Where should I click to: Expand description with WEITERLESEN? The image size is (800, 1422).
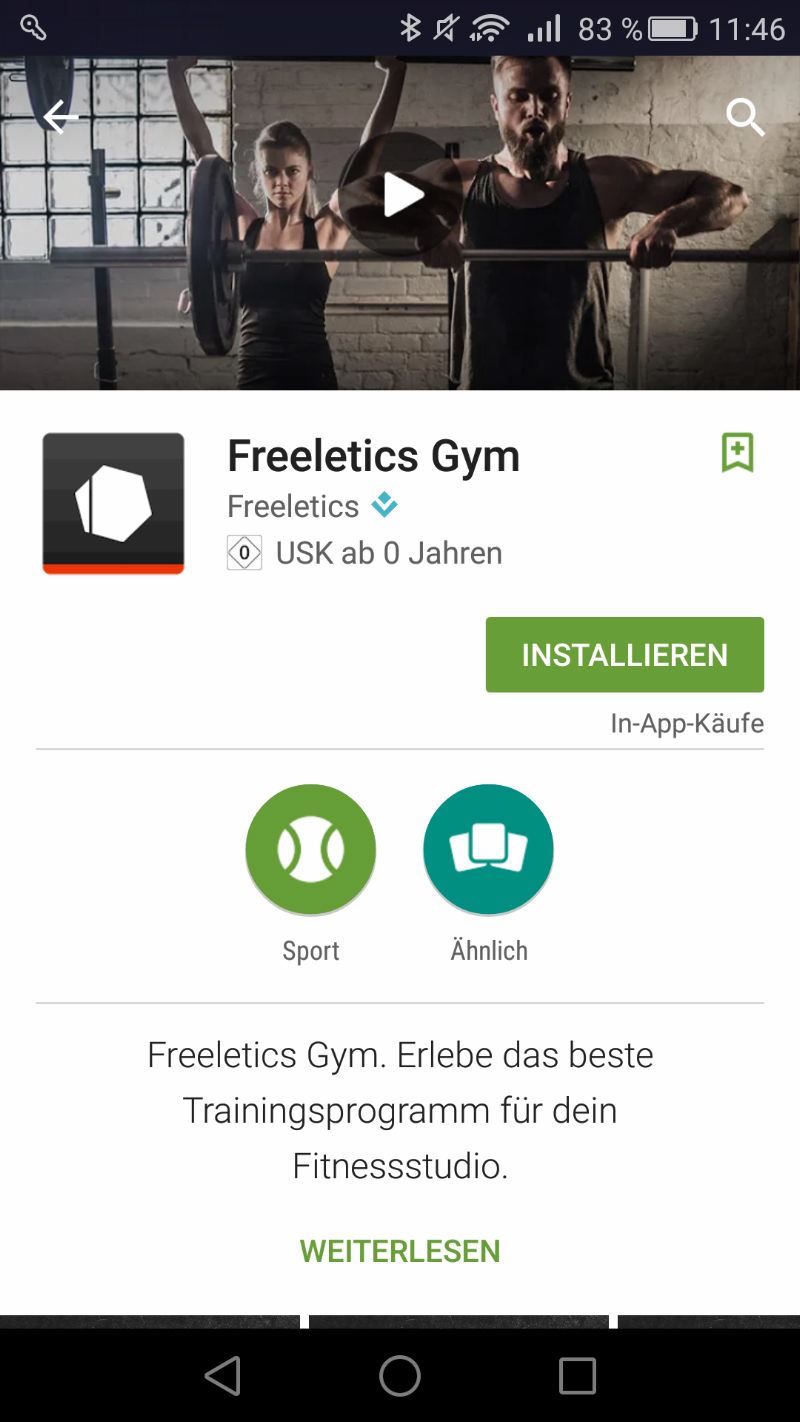click(x=400, y=1251)
